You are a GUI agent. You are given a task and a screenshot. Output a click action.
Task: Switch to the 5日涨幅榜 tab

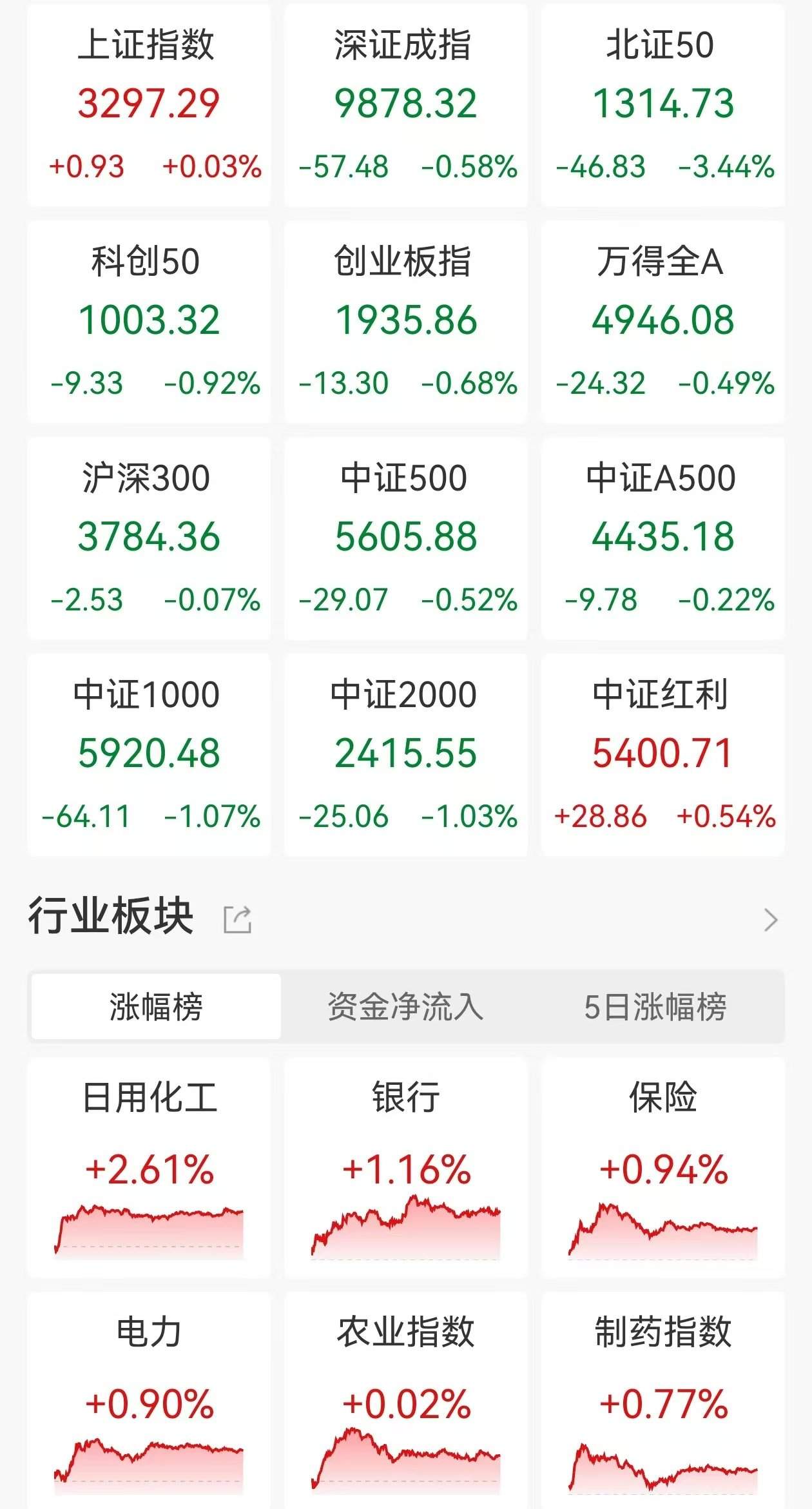(x=655, y=1007)
